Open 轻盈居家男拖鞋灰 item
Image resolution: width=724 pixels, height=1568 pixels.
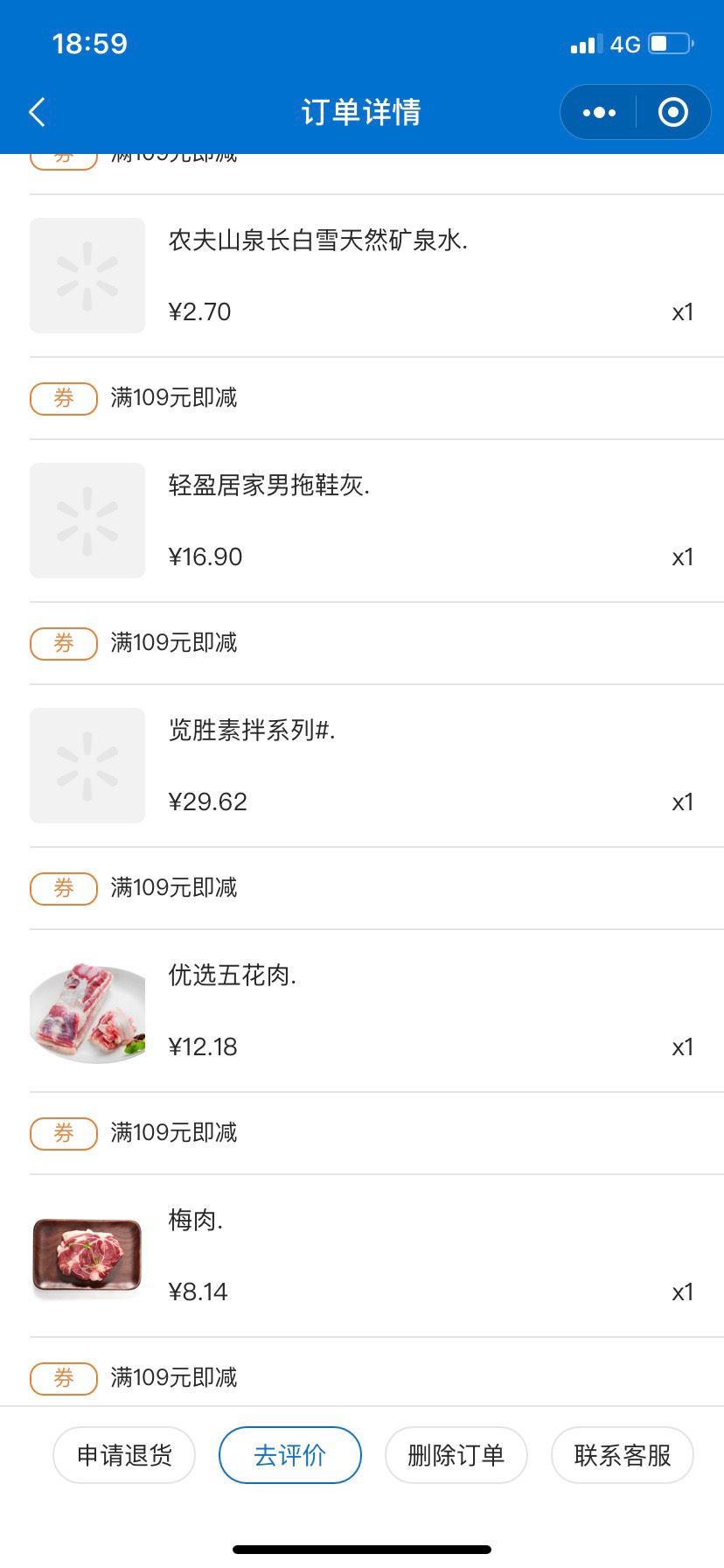tap(362, 521)
